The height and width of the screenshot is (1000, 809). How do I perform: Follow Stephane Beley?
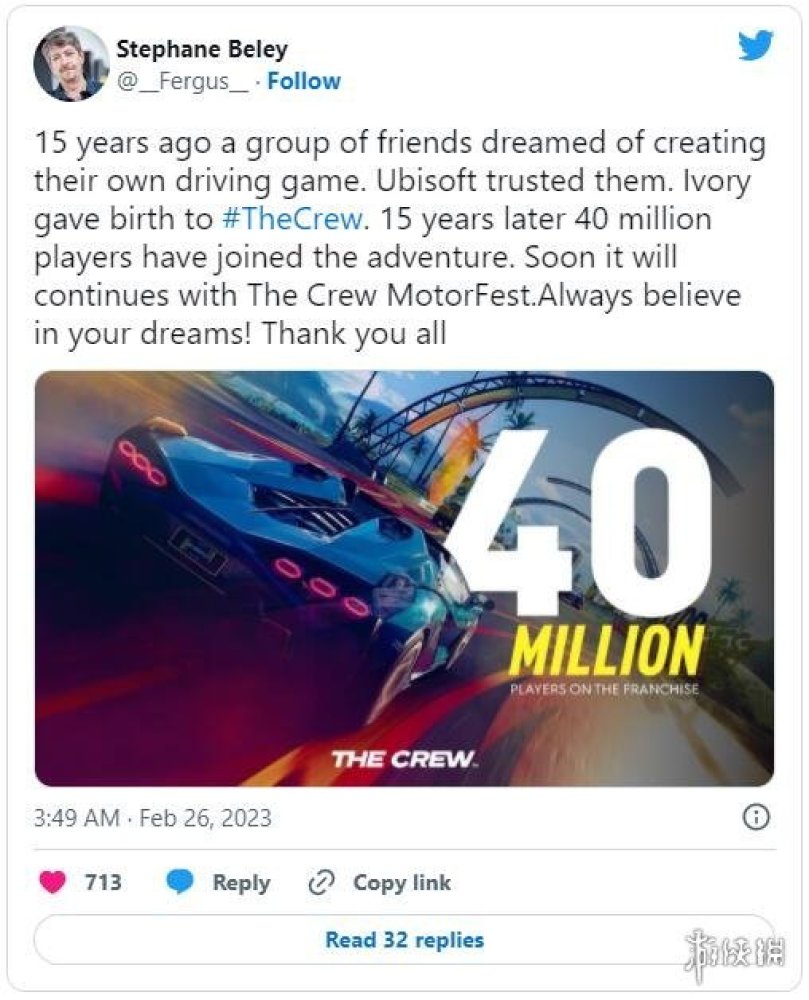(x=304, y=81)
